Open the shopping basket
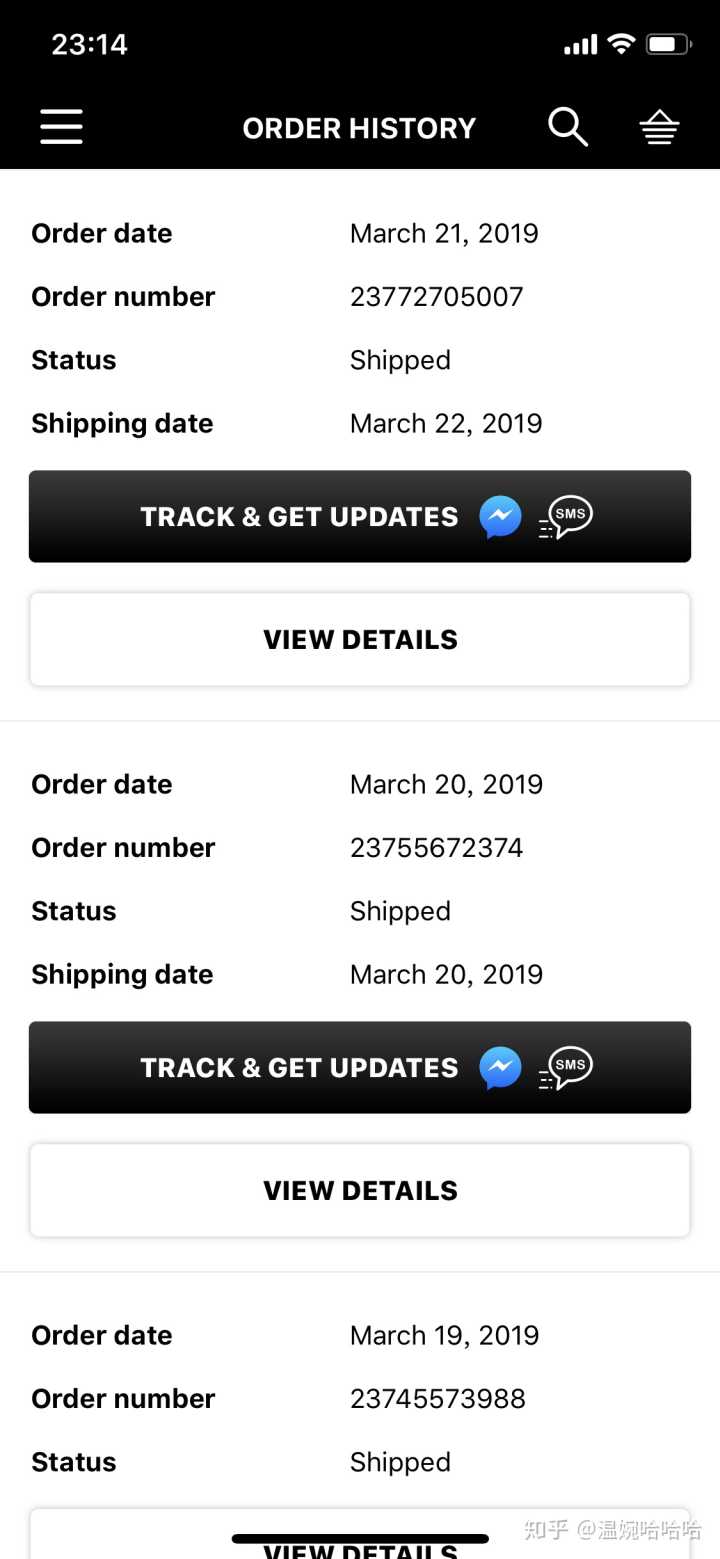Viewport: 720px width, 1559px height. 659,128
